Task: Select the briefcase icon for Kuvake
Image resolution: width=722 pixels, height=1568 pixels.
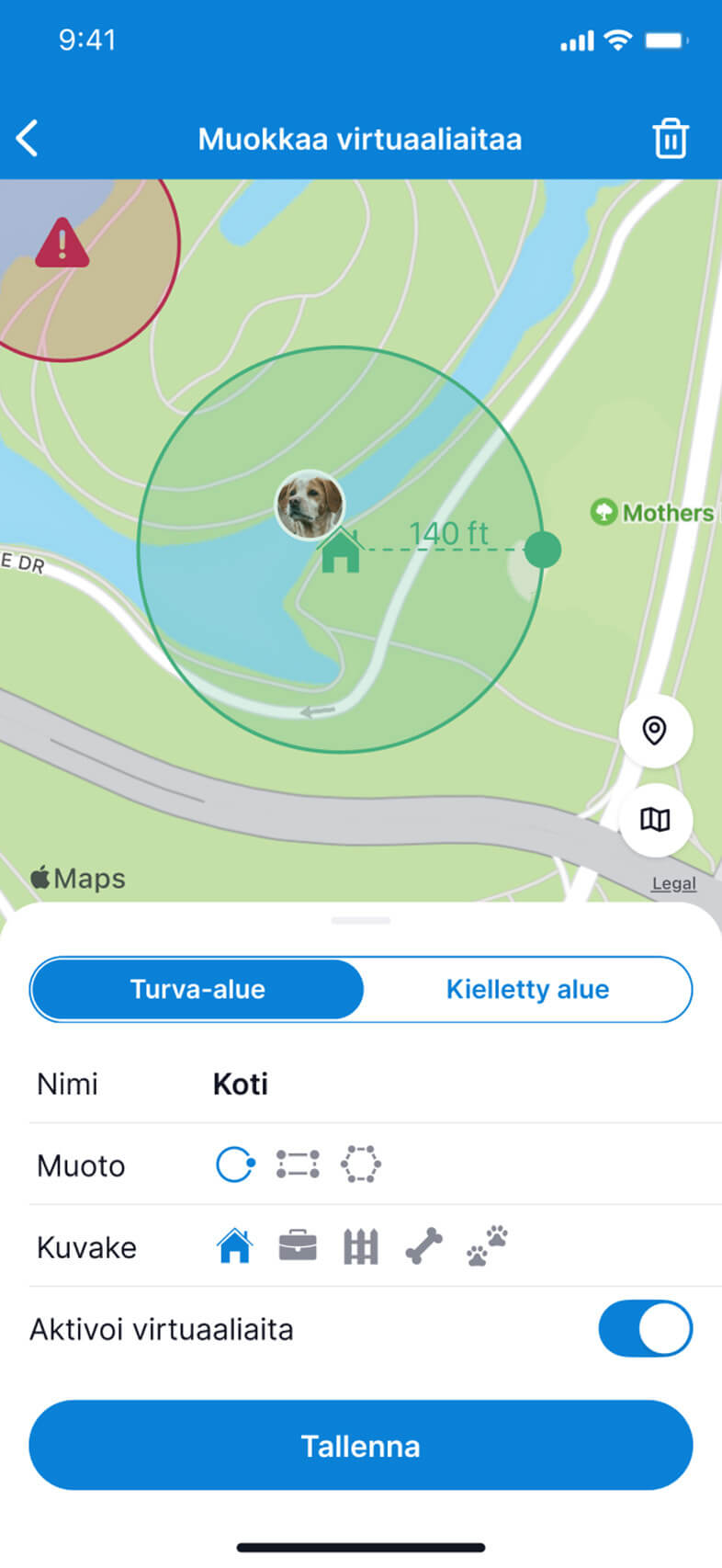Action: pos(297,1246)
